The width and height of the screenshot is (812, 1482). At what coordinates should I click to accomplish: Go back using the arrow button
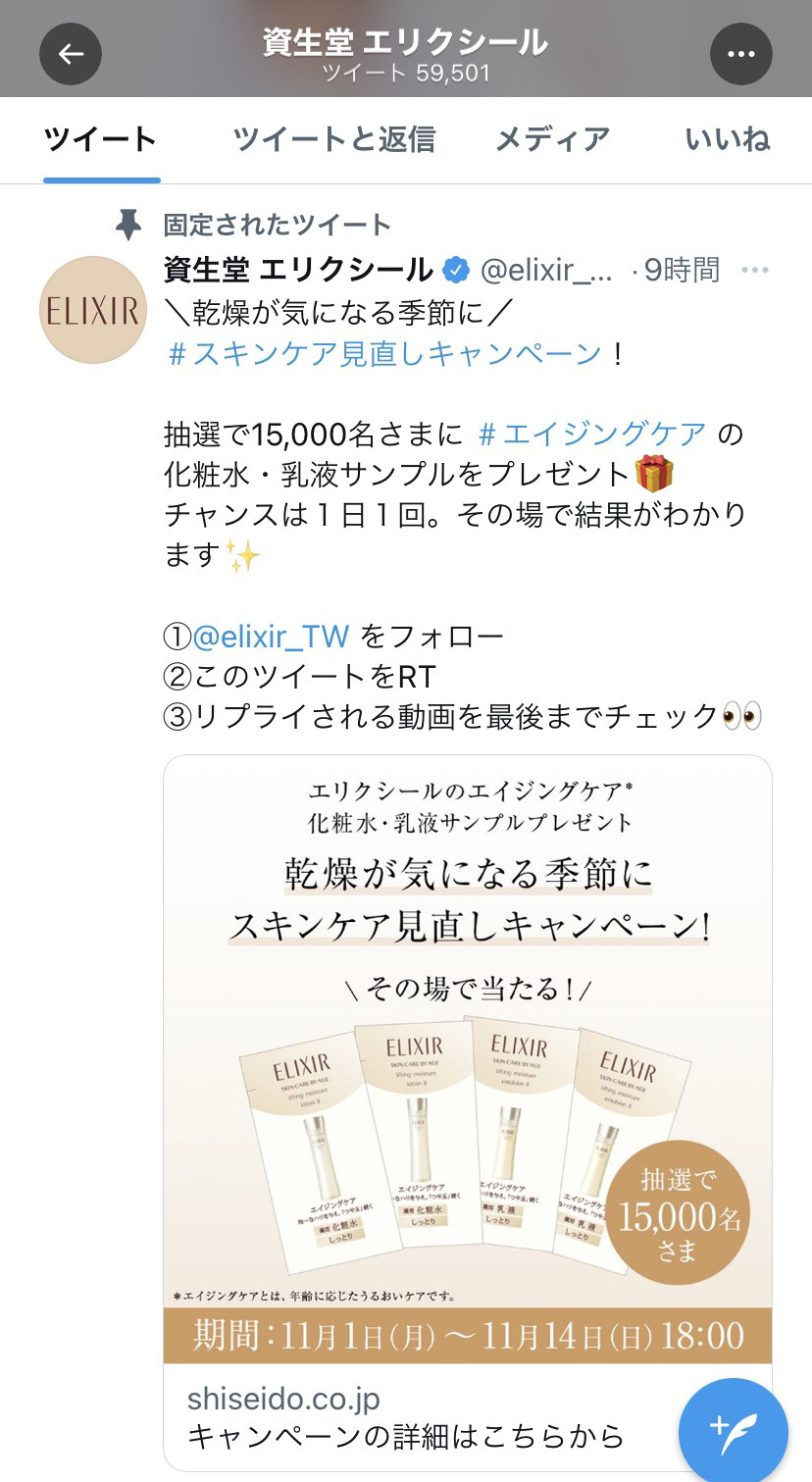tap(71, 54)
